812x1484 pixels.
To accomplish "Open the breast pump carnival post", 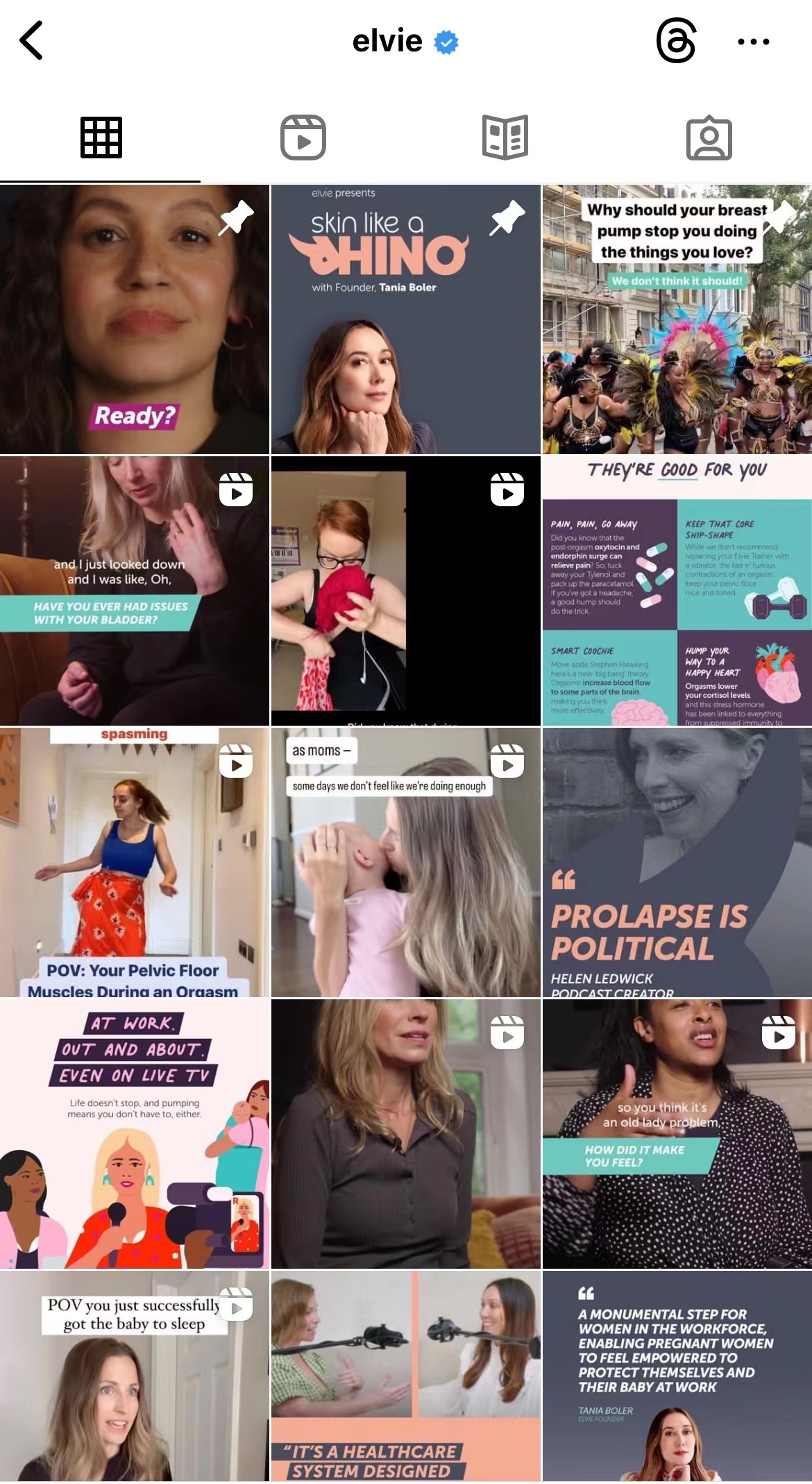I will [x=677, y=319].
